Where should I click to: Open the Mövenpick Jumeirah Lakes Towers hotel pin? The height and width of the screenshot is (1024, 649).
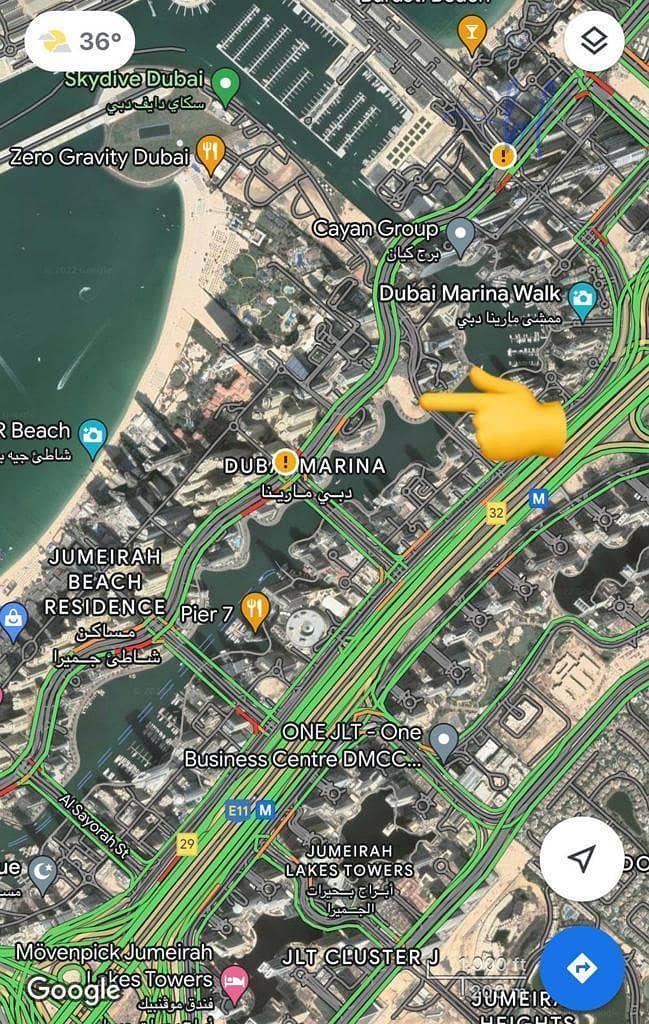pyautogui.click(x=235, y=979)
